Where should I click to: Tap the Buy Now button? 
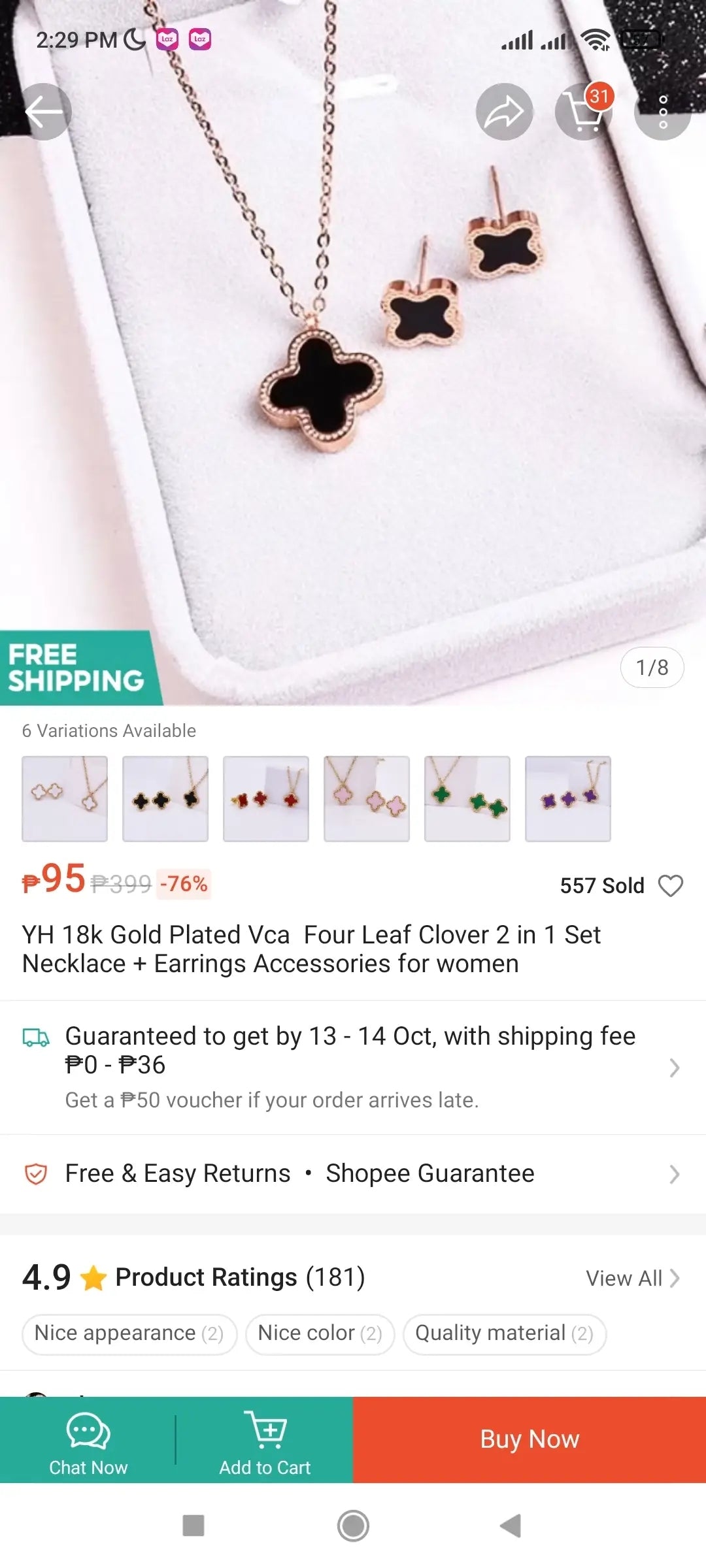529,1440
